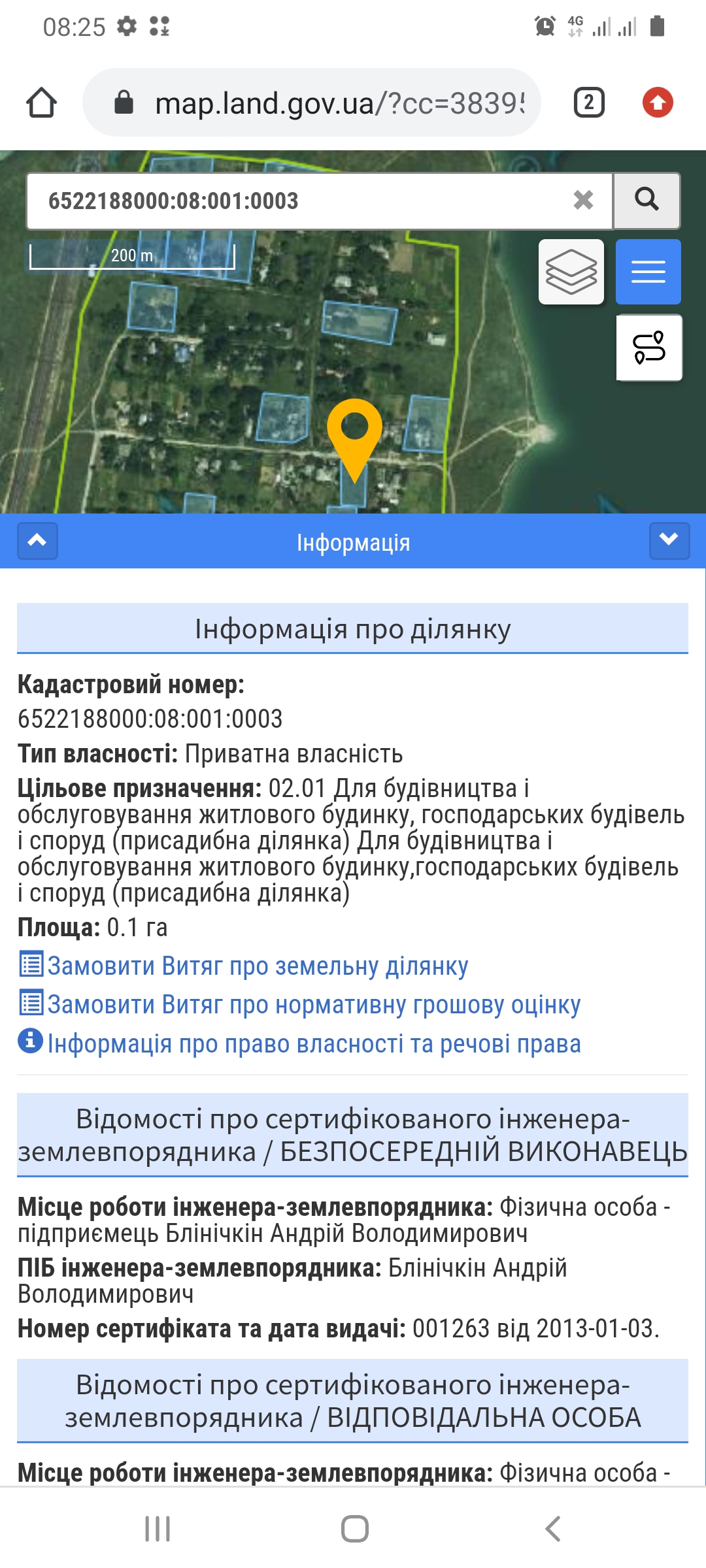Open the blue hamburger menu
Image resolution: width=706 pixels, height=1568 pixels.
pos(648,272)
